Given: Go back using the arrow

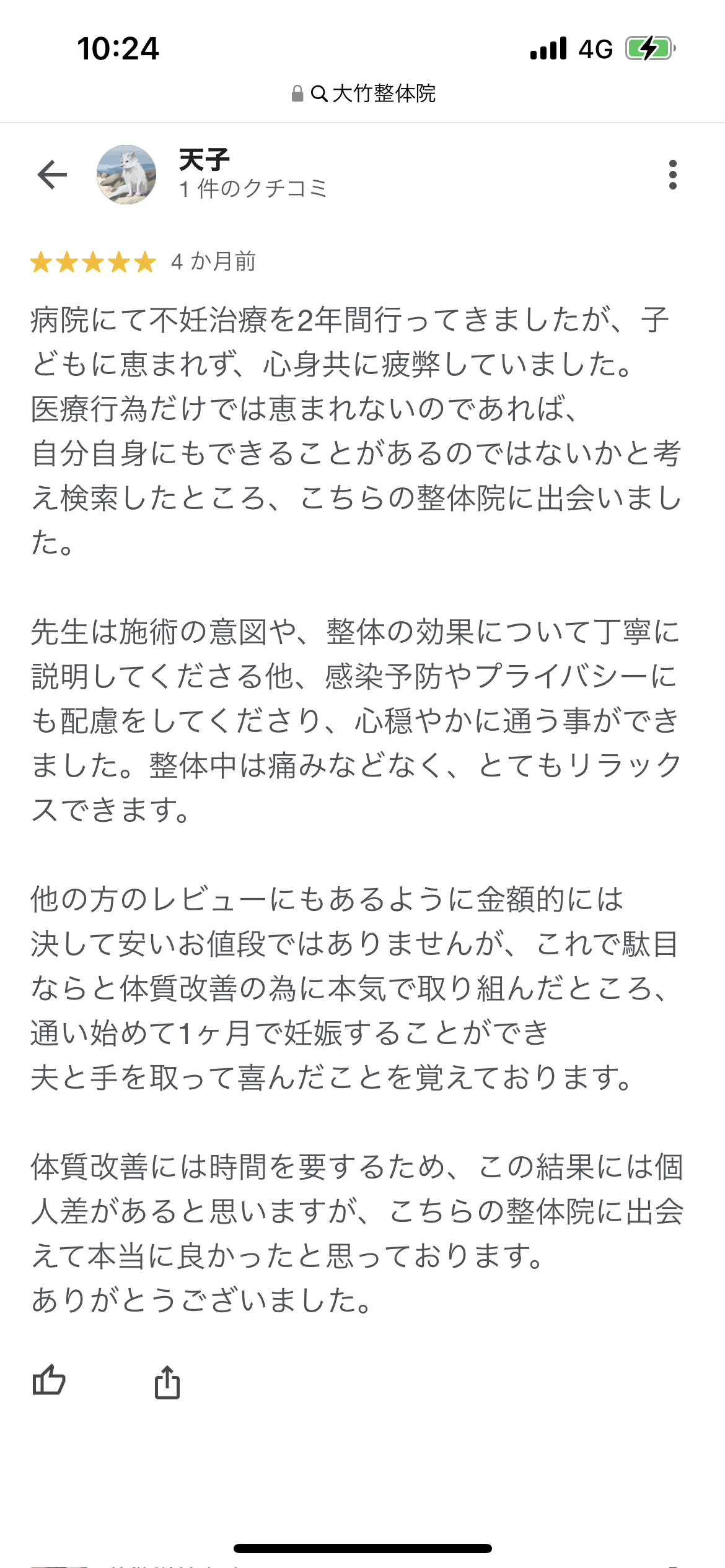Looking at the screenshot, I should pos(52,175).
